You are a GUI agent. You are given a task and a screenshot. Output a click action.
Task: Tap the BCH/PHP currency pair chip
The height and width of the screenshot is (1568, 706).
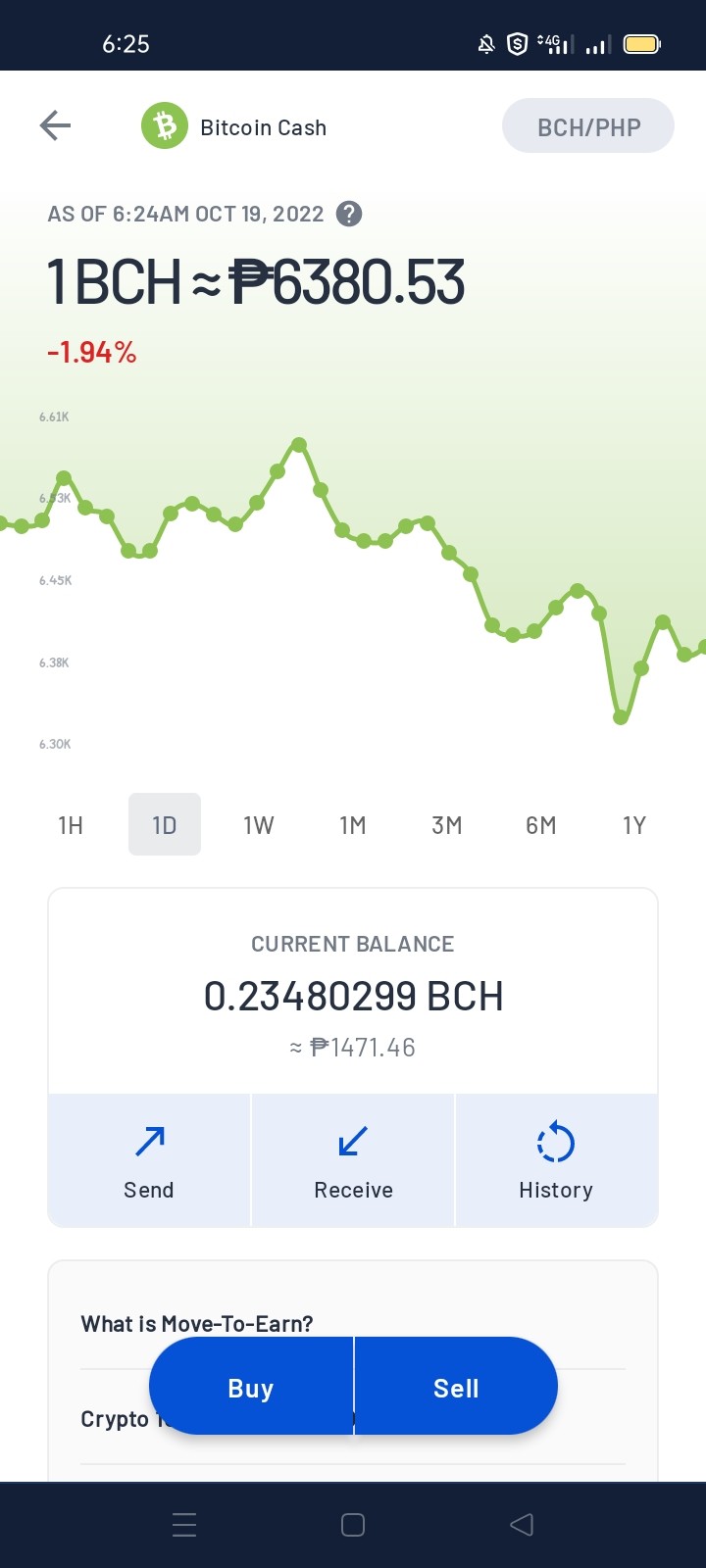(x=588, y=126)
